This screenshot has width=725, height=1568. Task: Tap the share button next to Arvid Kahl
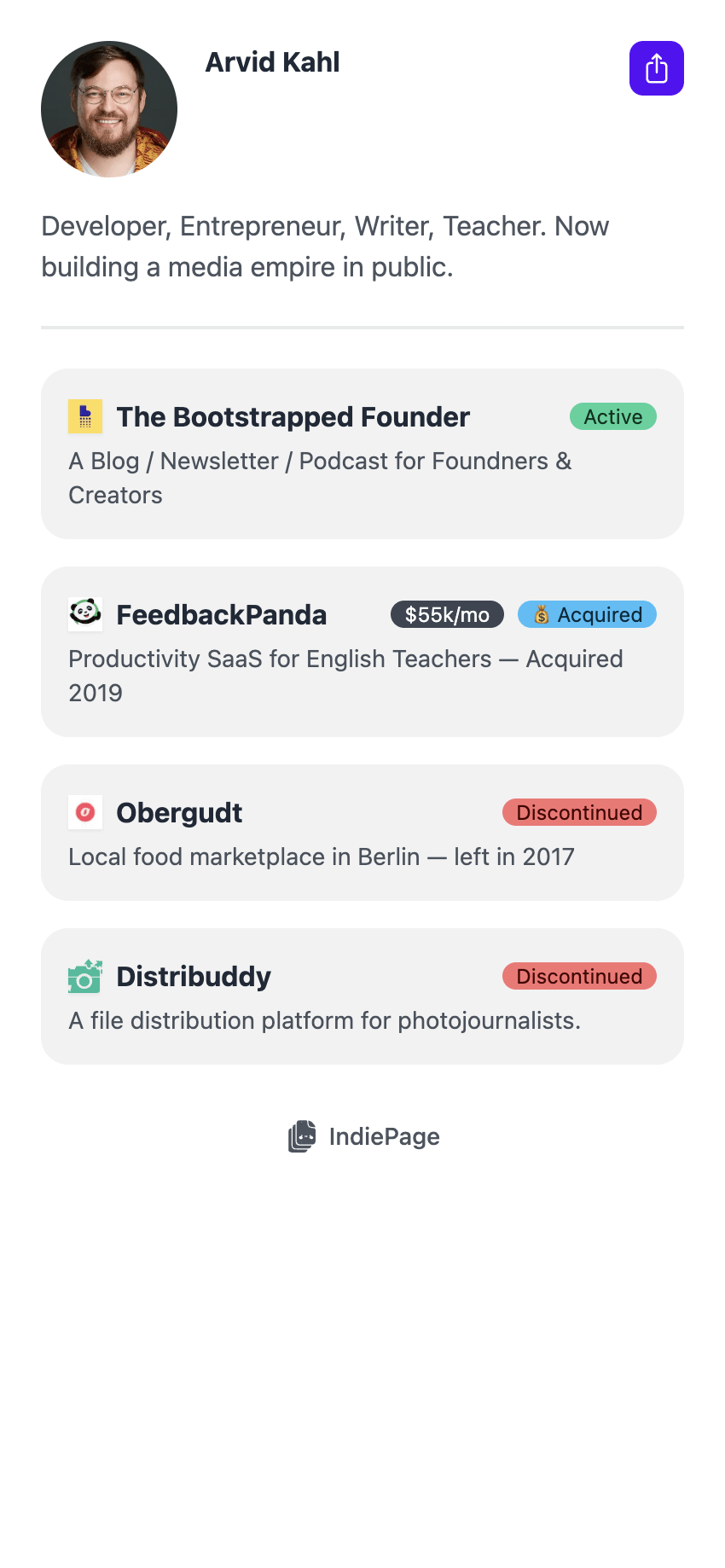pyautogui.click(x=656, y=68)
